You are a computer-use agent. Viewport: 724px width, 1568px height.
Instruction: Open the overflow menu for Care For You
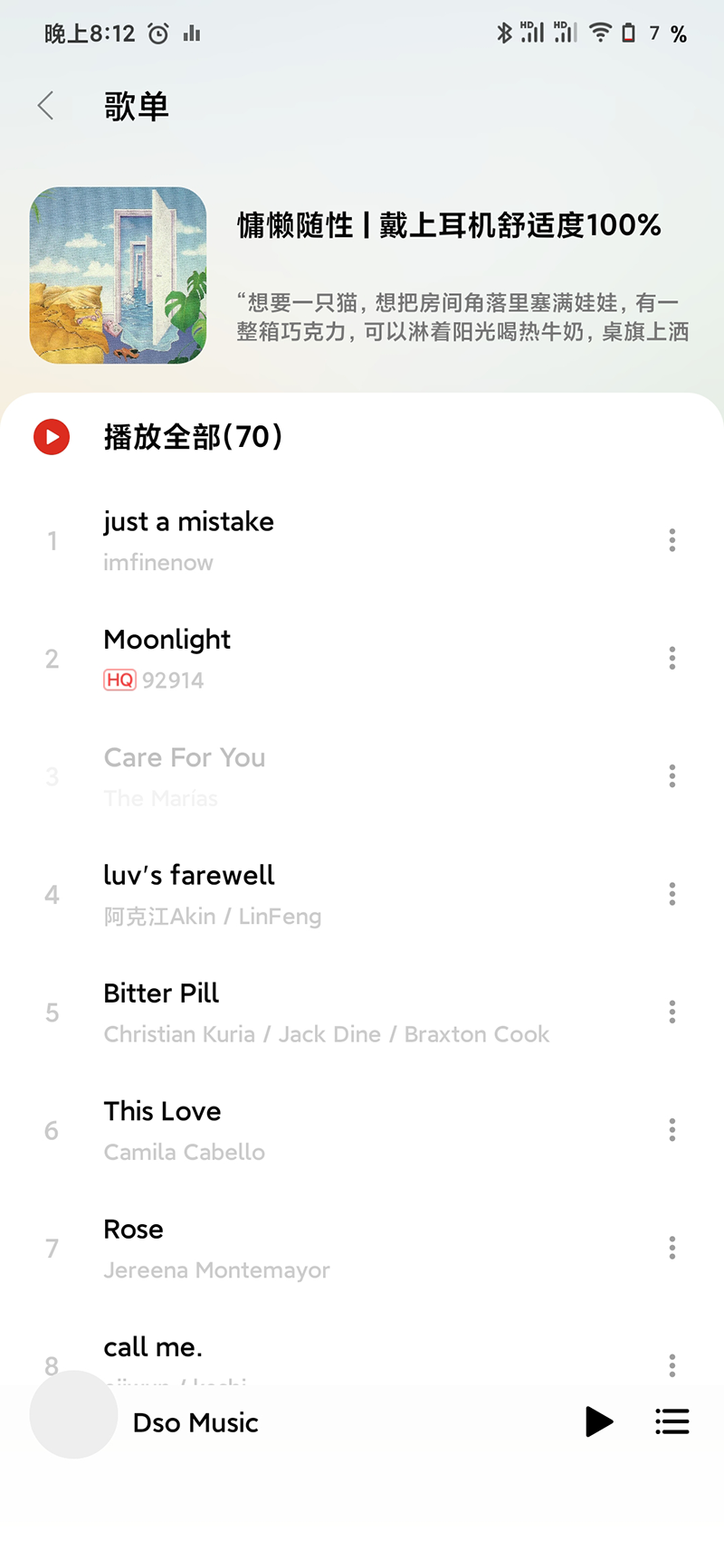point(672,775)
